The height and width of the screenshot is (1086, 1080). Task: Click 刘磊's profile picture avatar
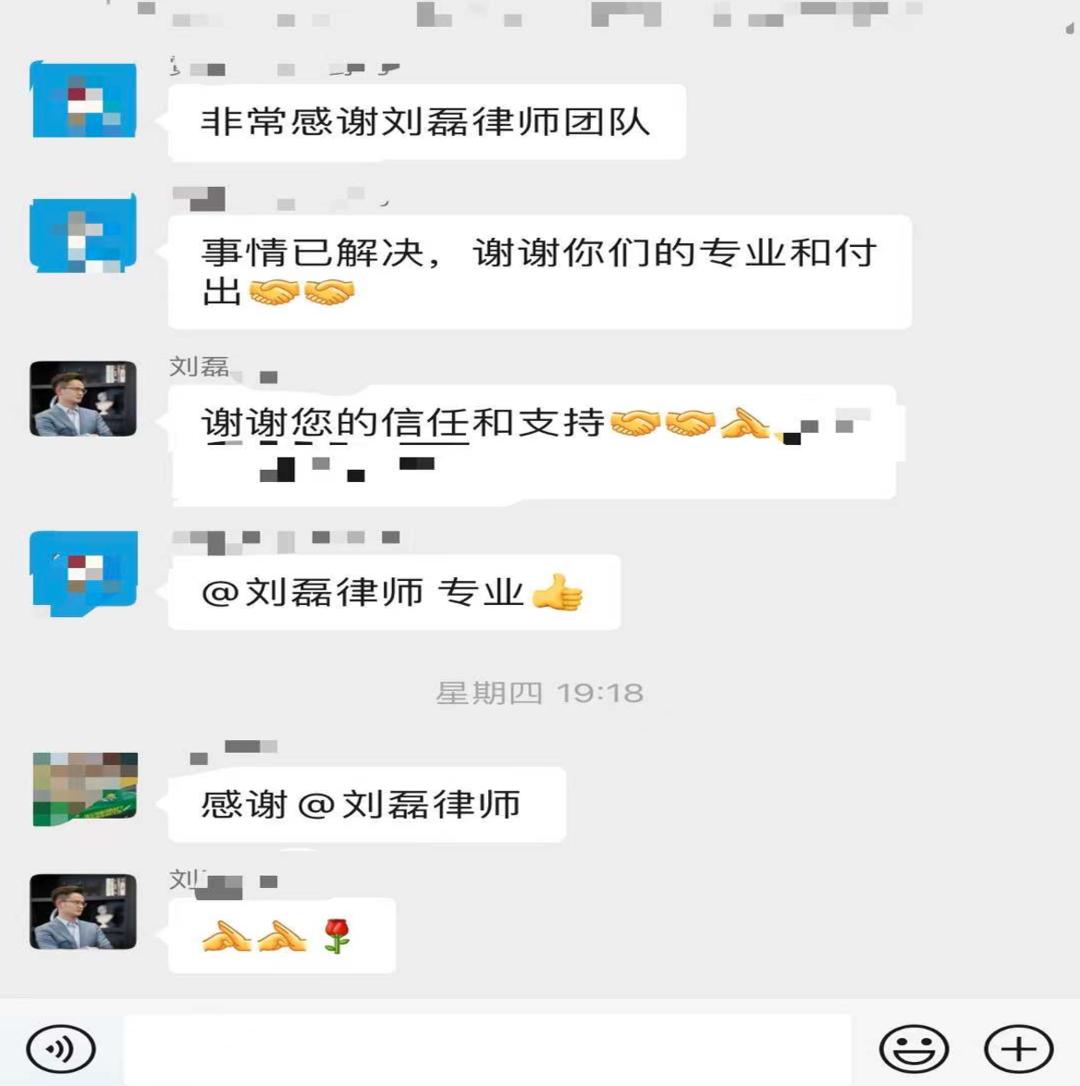point(82,398)
